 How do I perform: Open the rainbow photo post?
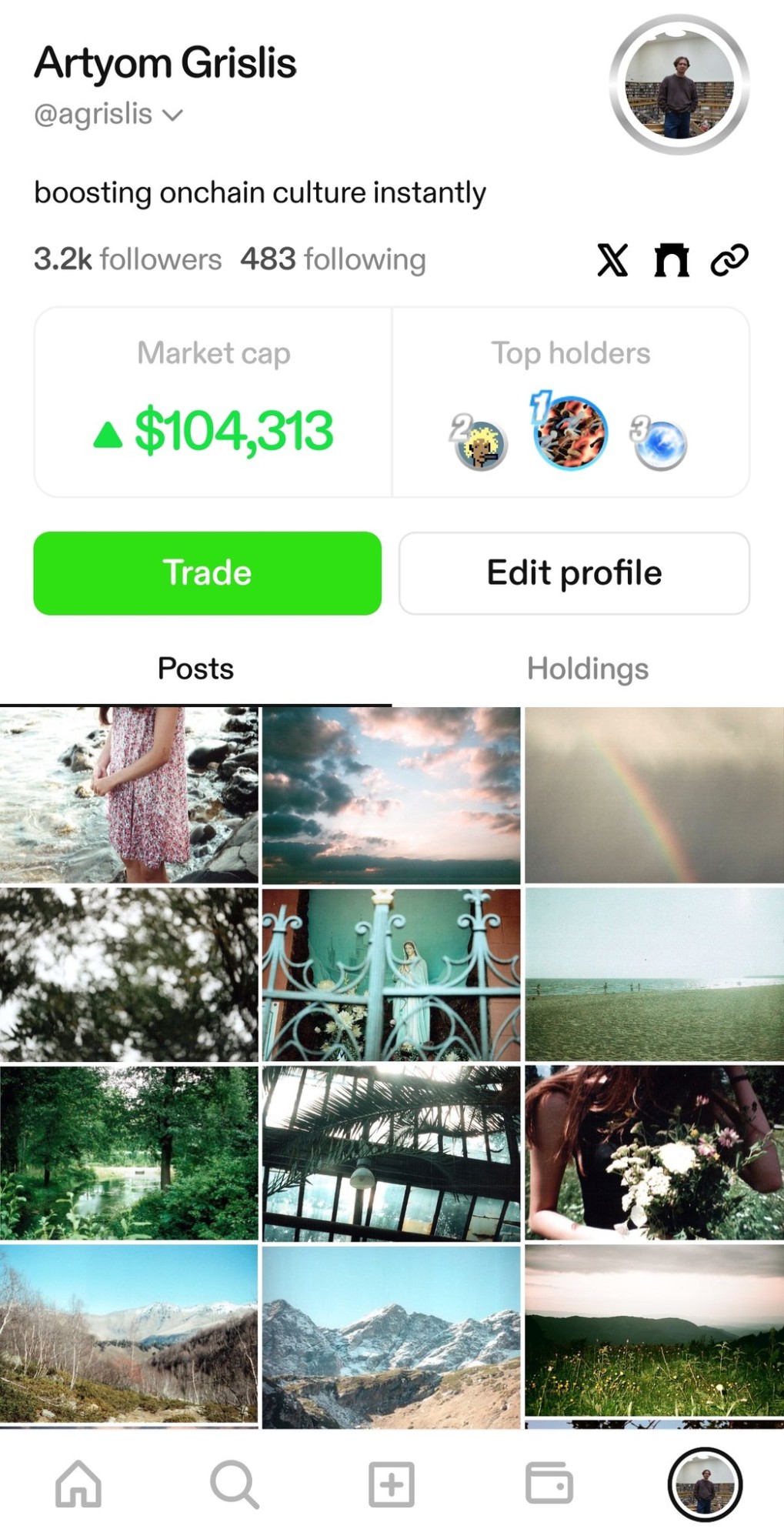tap(653, 795)
